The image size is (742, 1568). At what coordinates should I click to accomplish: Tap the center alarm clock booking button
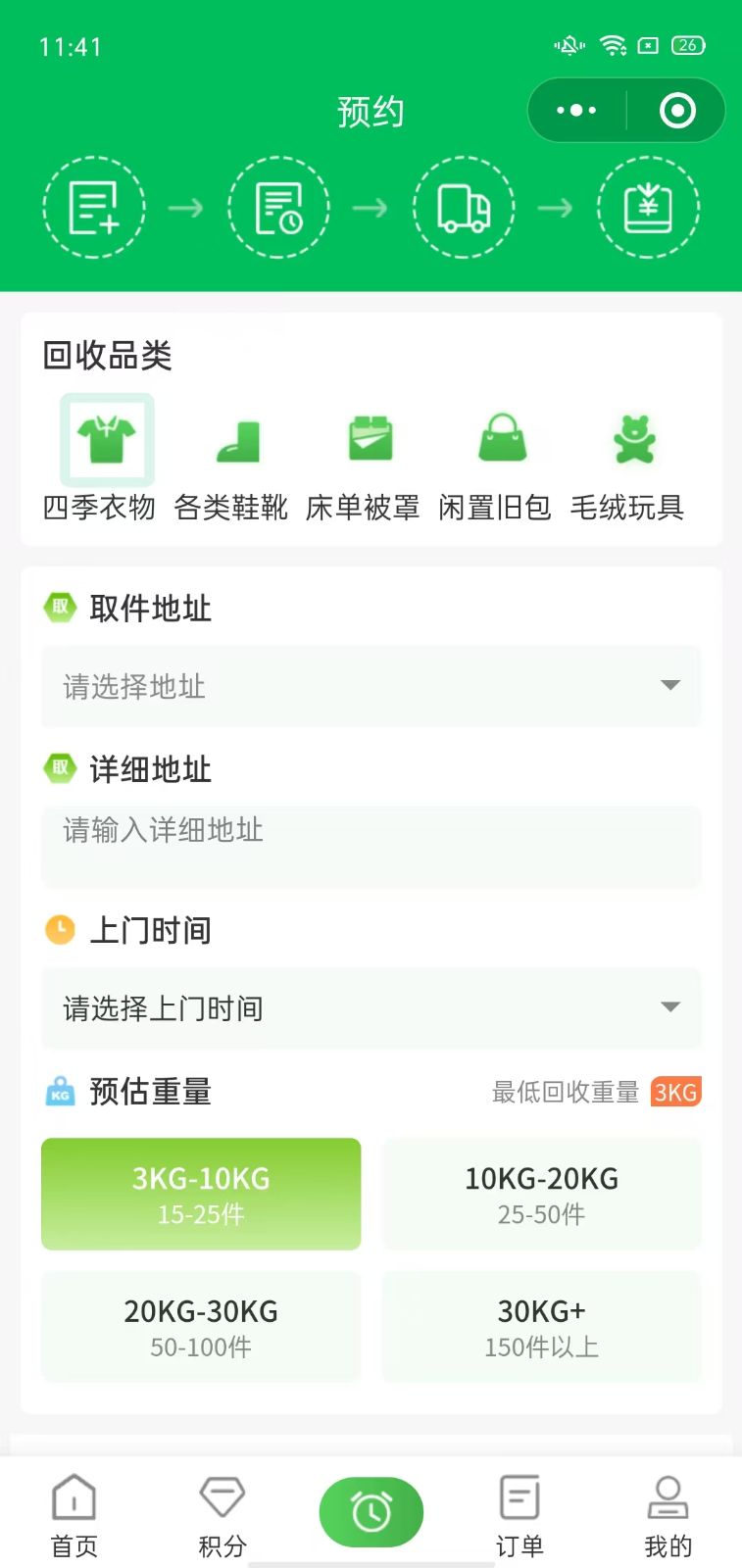371,1512
